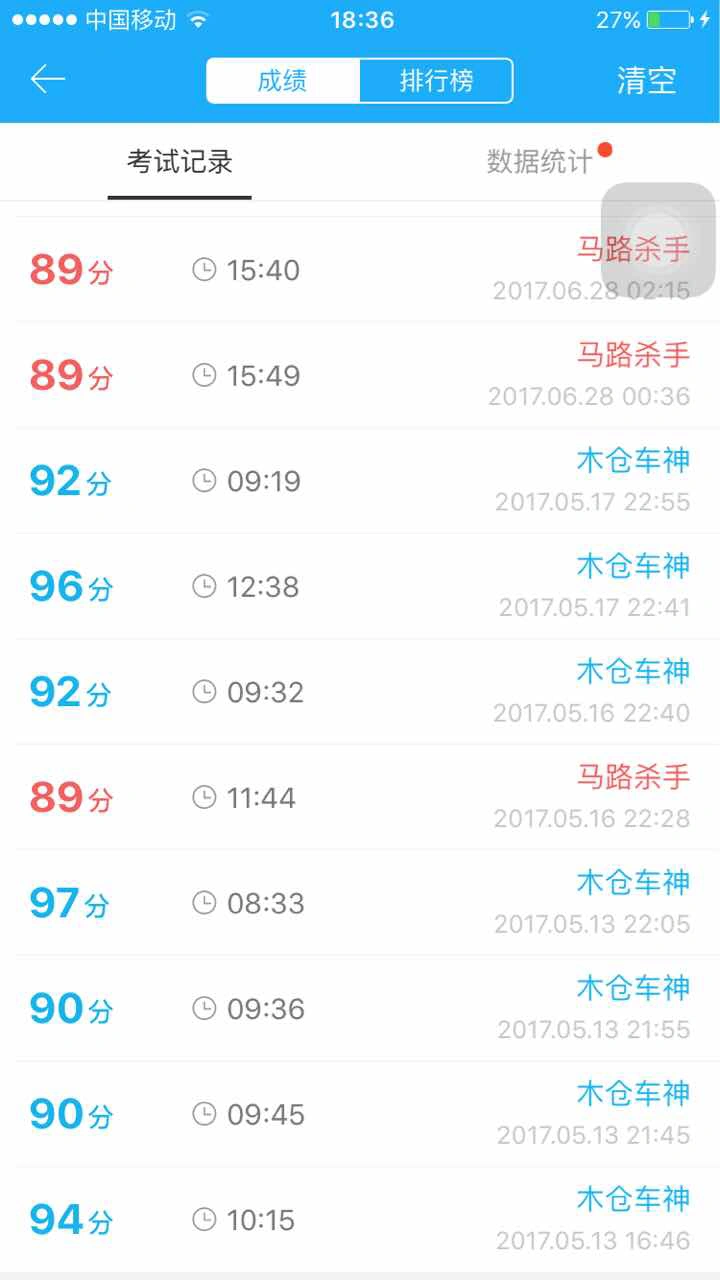Viewport: 720px width, 1280px height.
Task: Open the record dated 2017.05.13 21:55
Action: coord(360,1008)
